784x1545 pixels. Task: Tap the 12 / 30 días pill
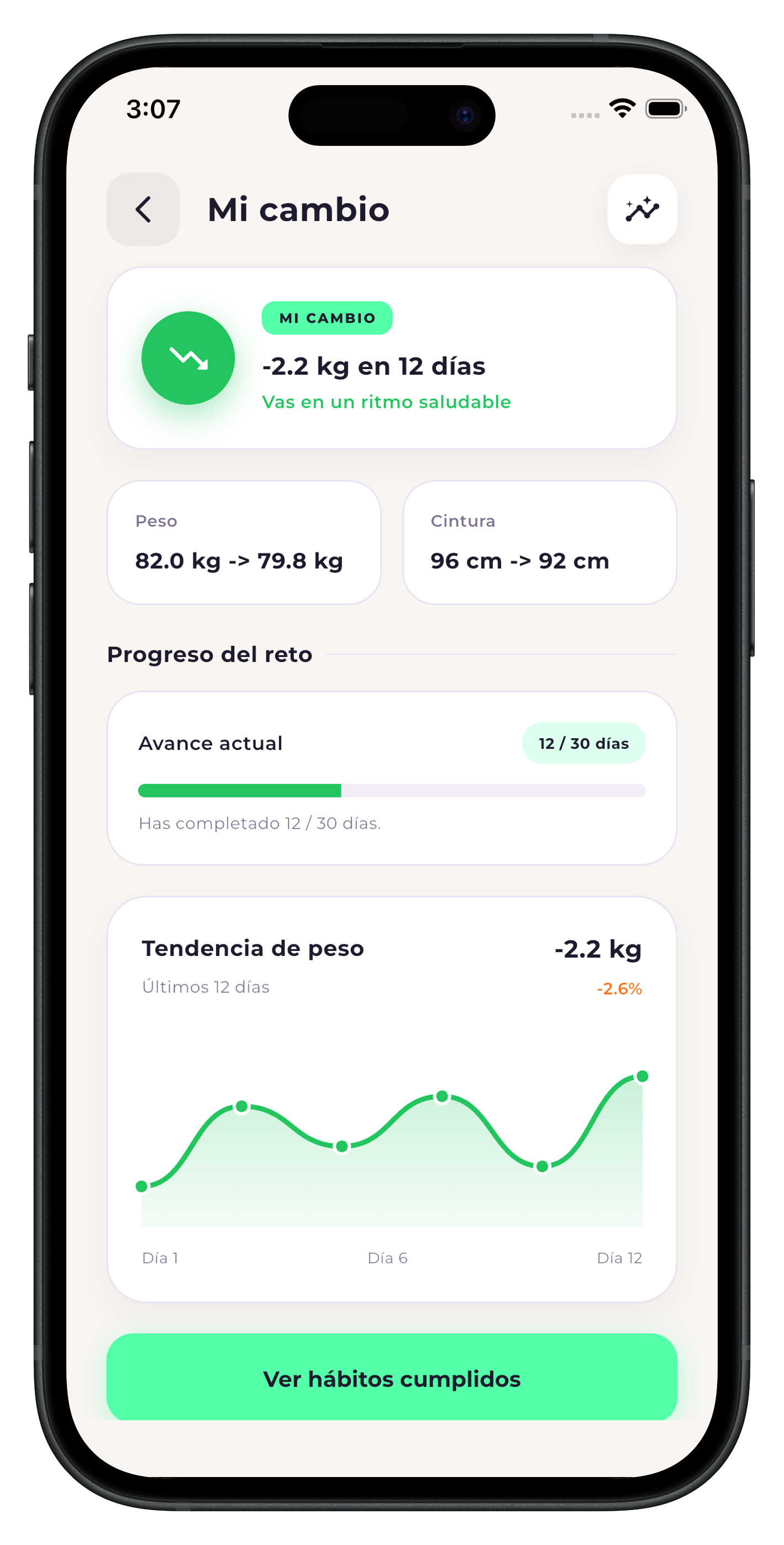[583, 743]
